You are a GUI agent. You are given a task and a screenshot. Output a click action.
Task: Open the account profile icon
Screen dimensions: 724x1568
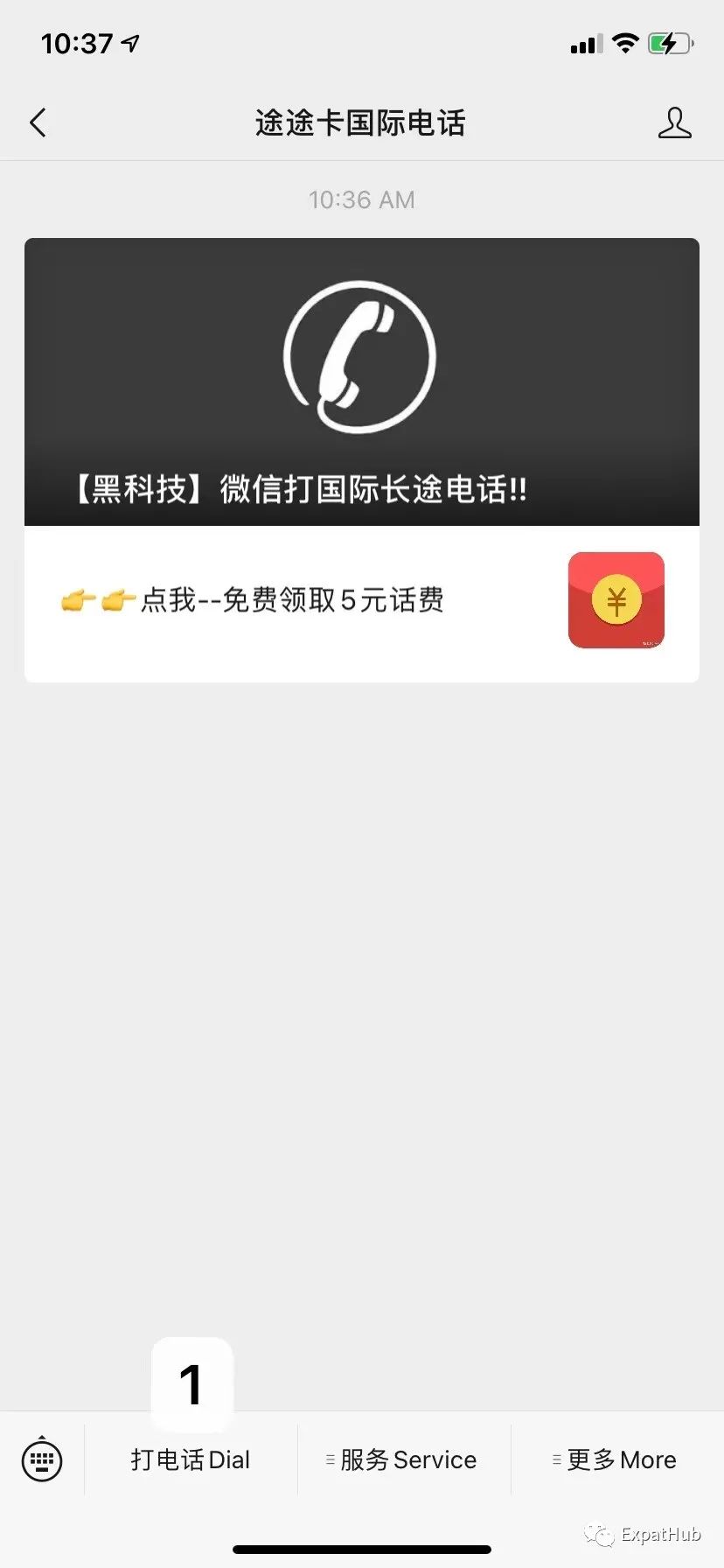click(x=674, y=122)
